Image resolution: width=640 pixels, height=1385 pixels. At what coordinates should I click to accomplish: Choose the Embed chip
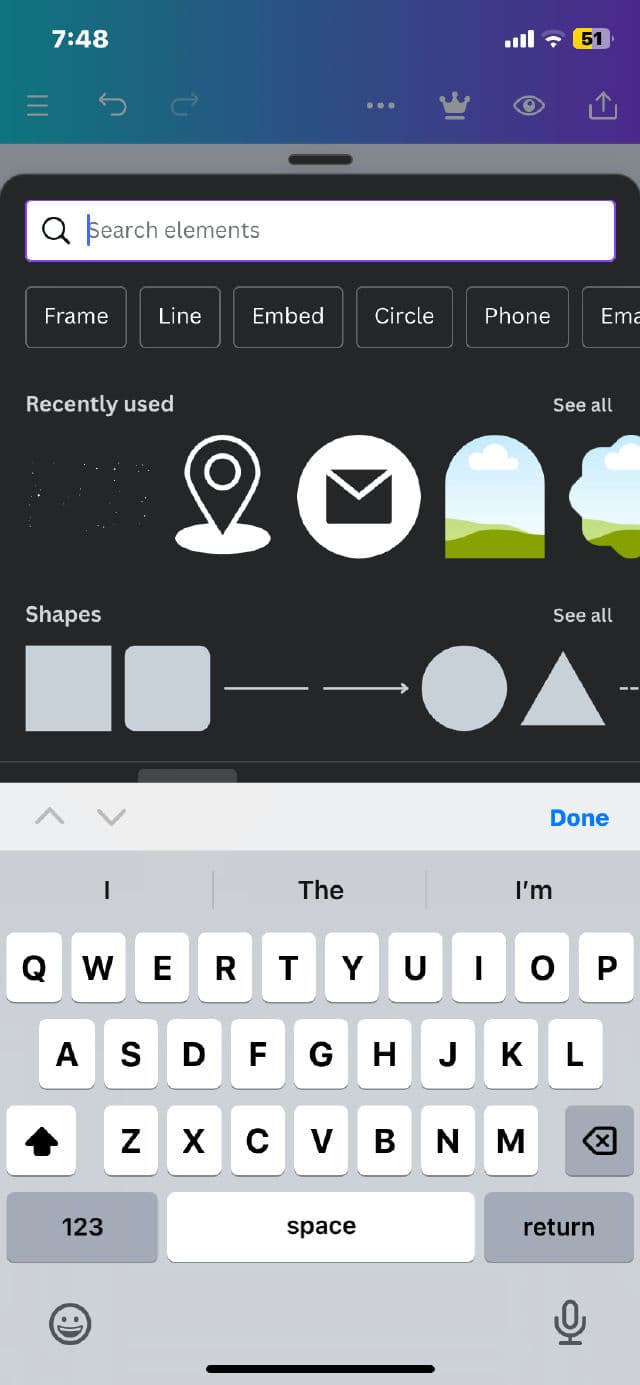pyautogui.click(x=288, y=317)
